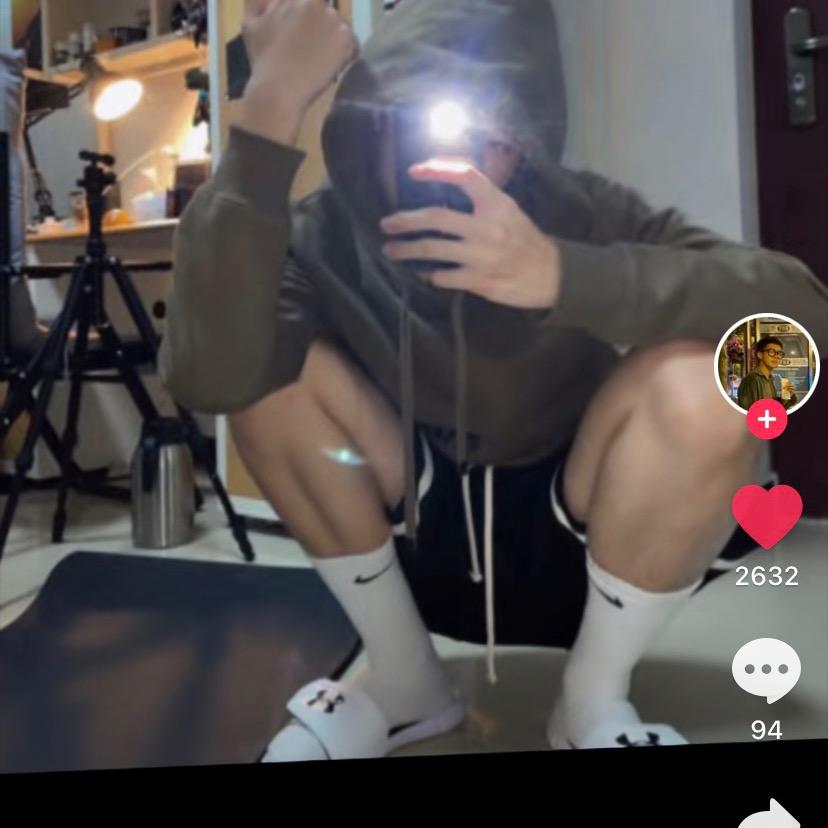Viewport: 828px width, 828px height.
Task: Share this video with the arrow icon
Action: [768, 814]
